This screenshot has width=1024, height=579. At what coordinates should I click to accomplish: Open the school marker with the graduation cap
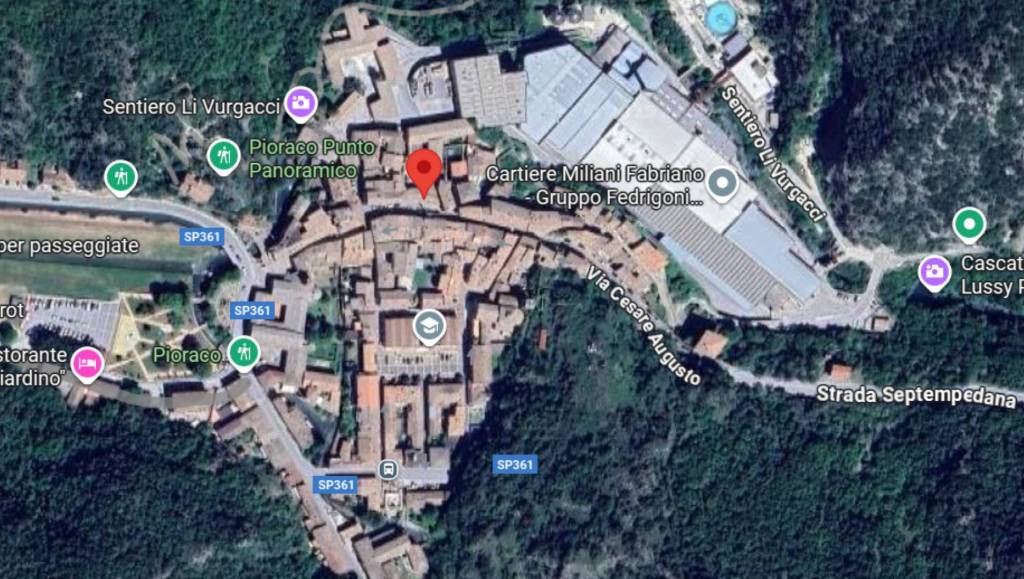(429, 326)
